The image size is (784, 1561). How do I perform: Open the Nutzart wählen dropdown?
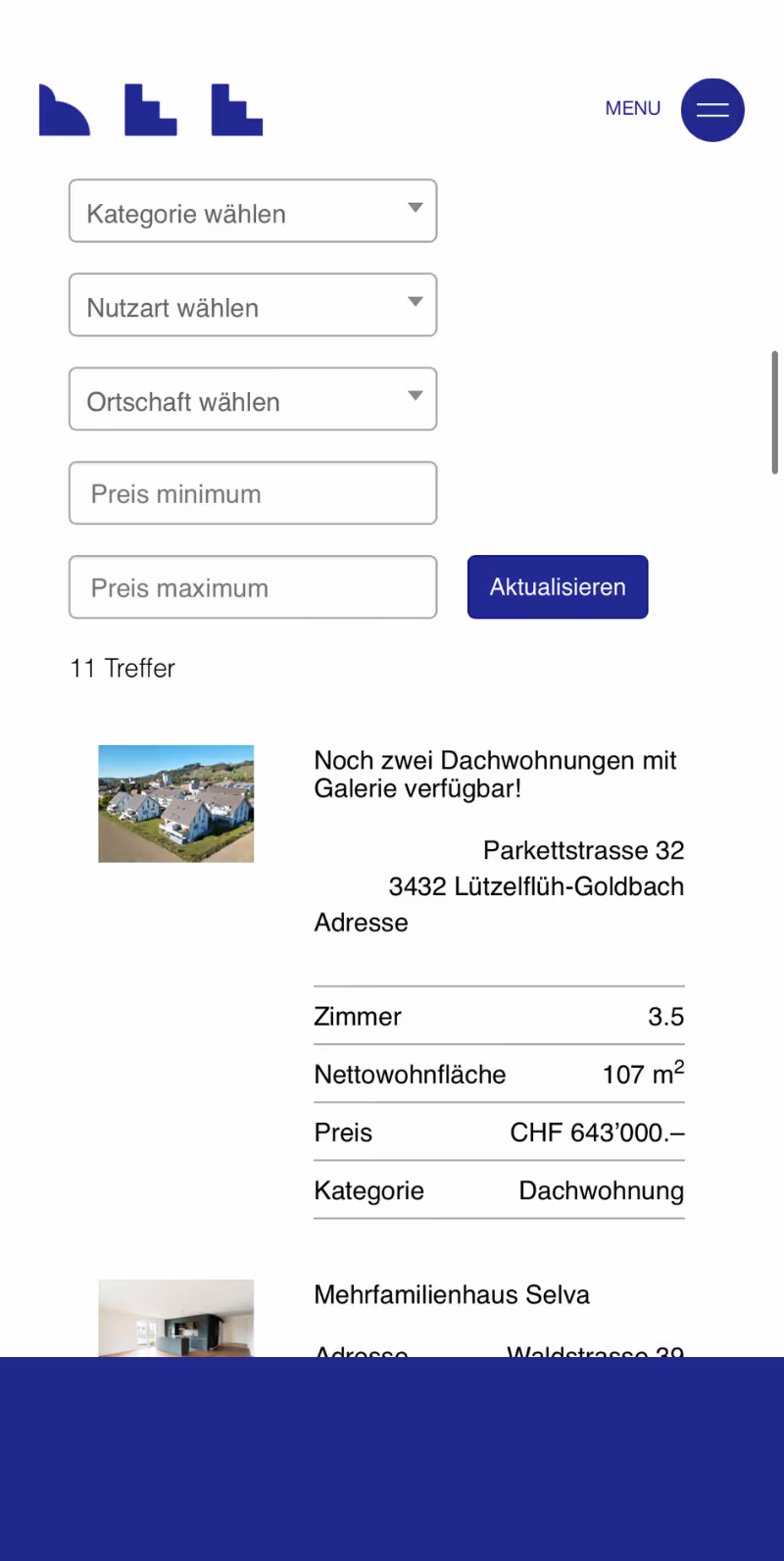point(253,305)
